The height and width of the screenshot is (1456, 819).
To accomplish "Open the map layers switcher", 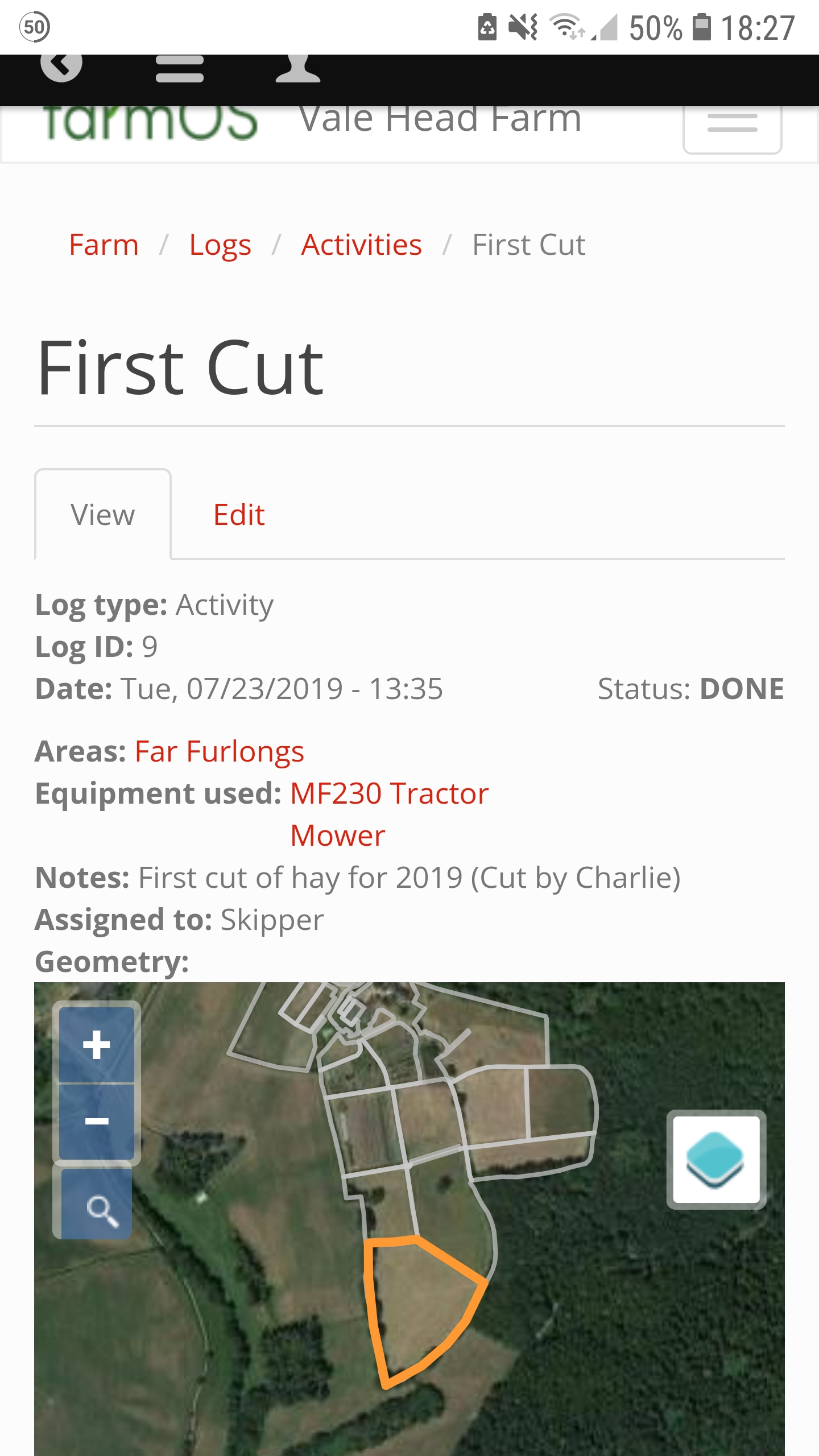I will pyautogui.click(x=716, y=1160).
